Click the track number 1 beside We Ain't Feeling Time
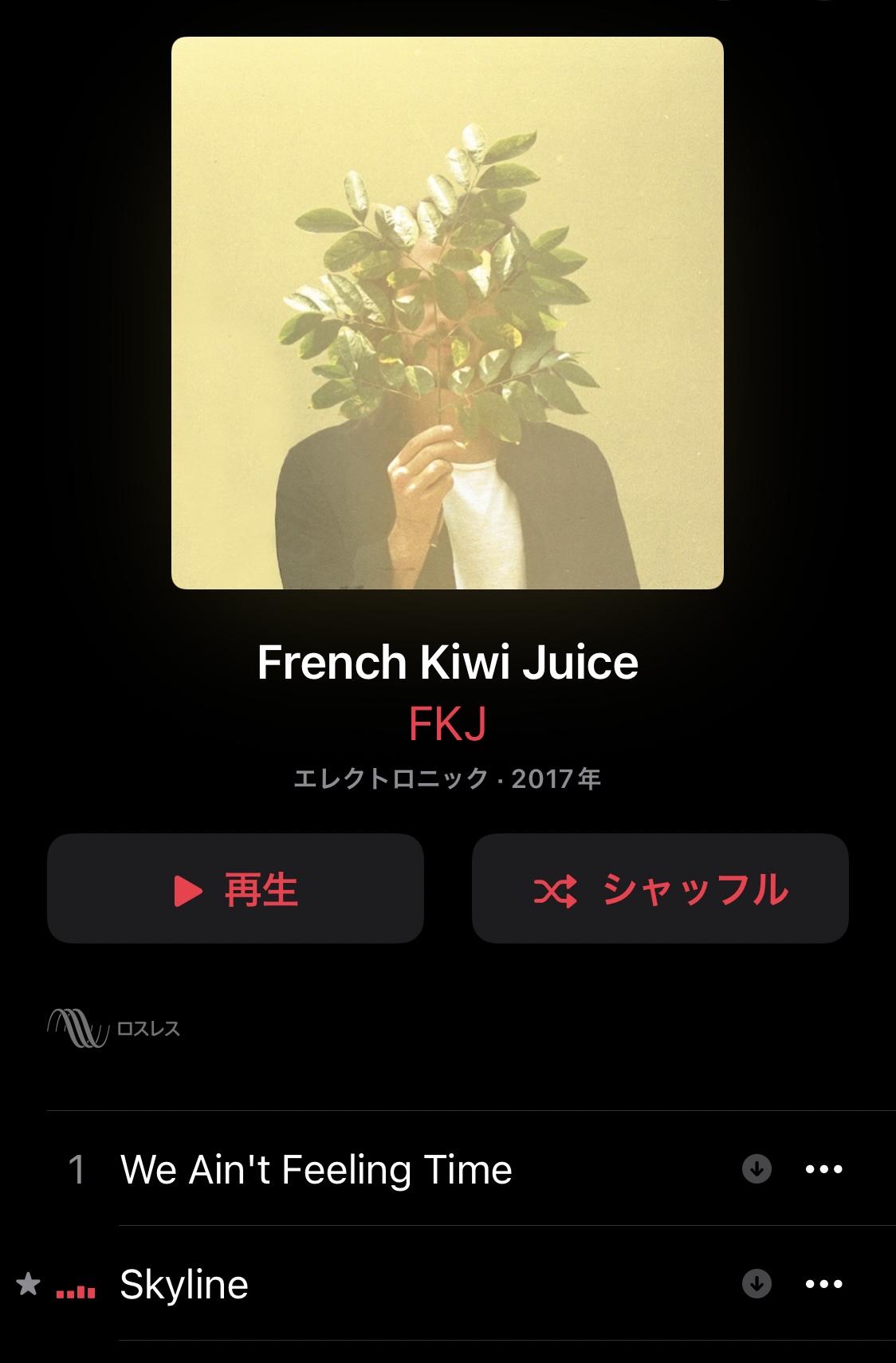Image resolution: width=896 pixels, height=1363 pixels. (77, 1169)
